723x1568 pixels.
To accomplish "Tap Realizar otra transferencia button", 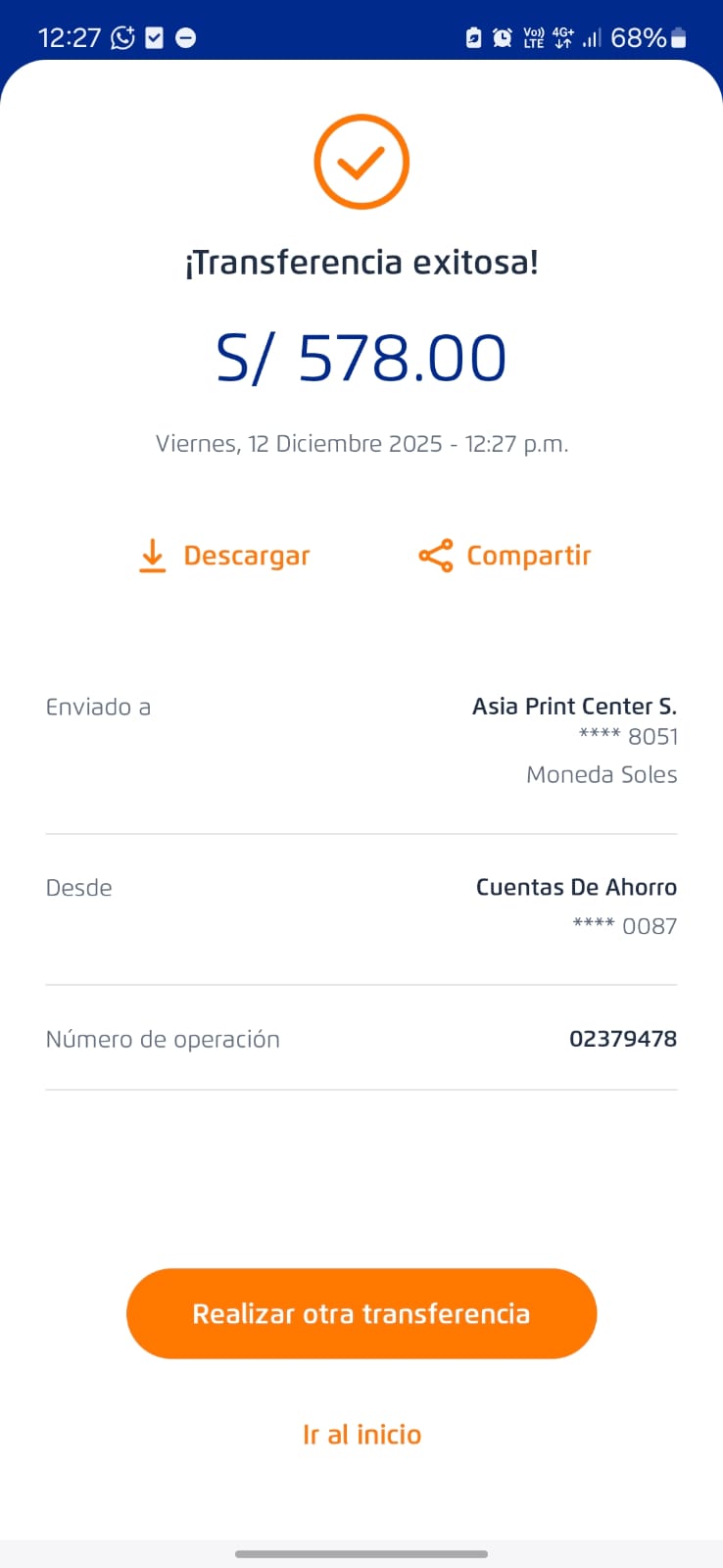I will tap(361, 1313).
